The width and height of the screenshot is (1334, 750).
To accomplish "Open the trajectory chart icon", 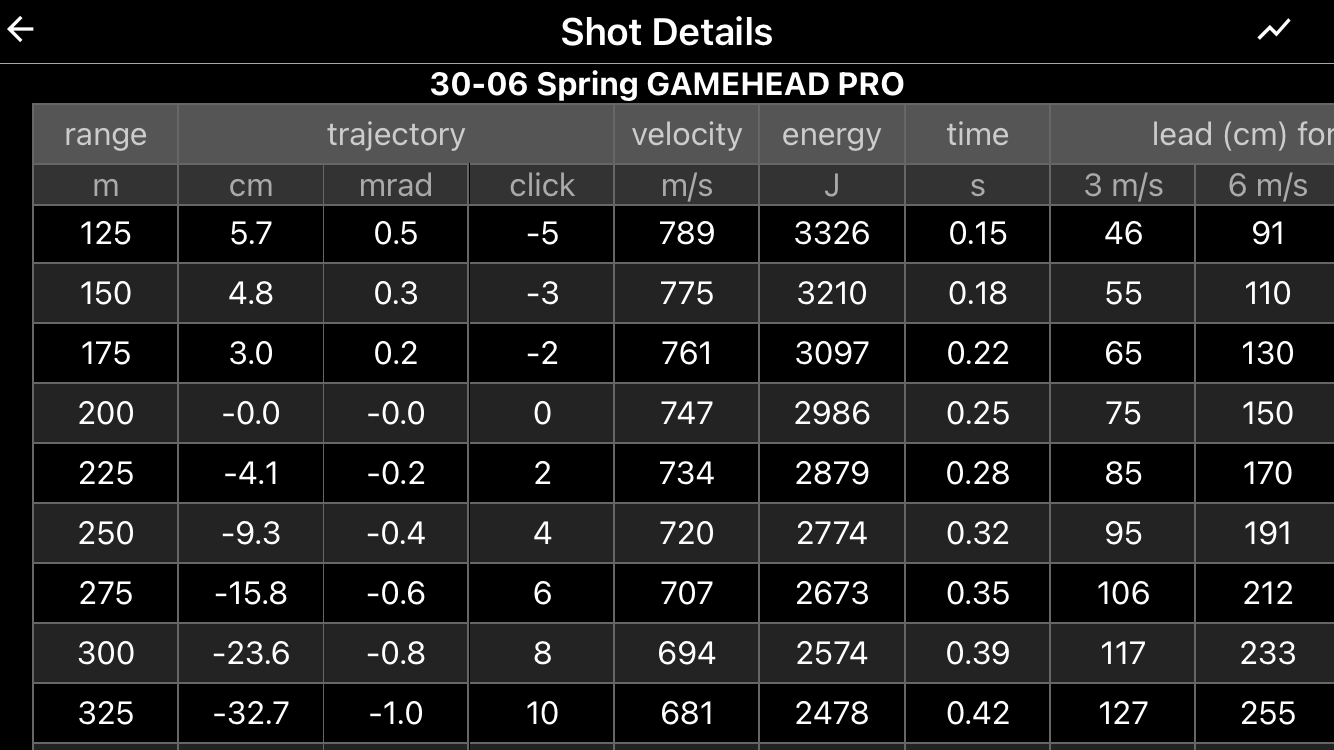I will pyautogui.click(x=1273, y=30).
